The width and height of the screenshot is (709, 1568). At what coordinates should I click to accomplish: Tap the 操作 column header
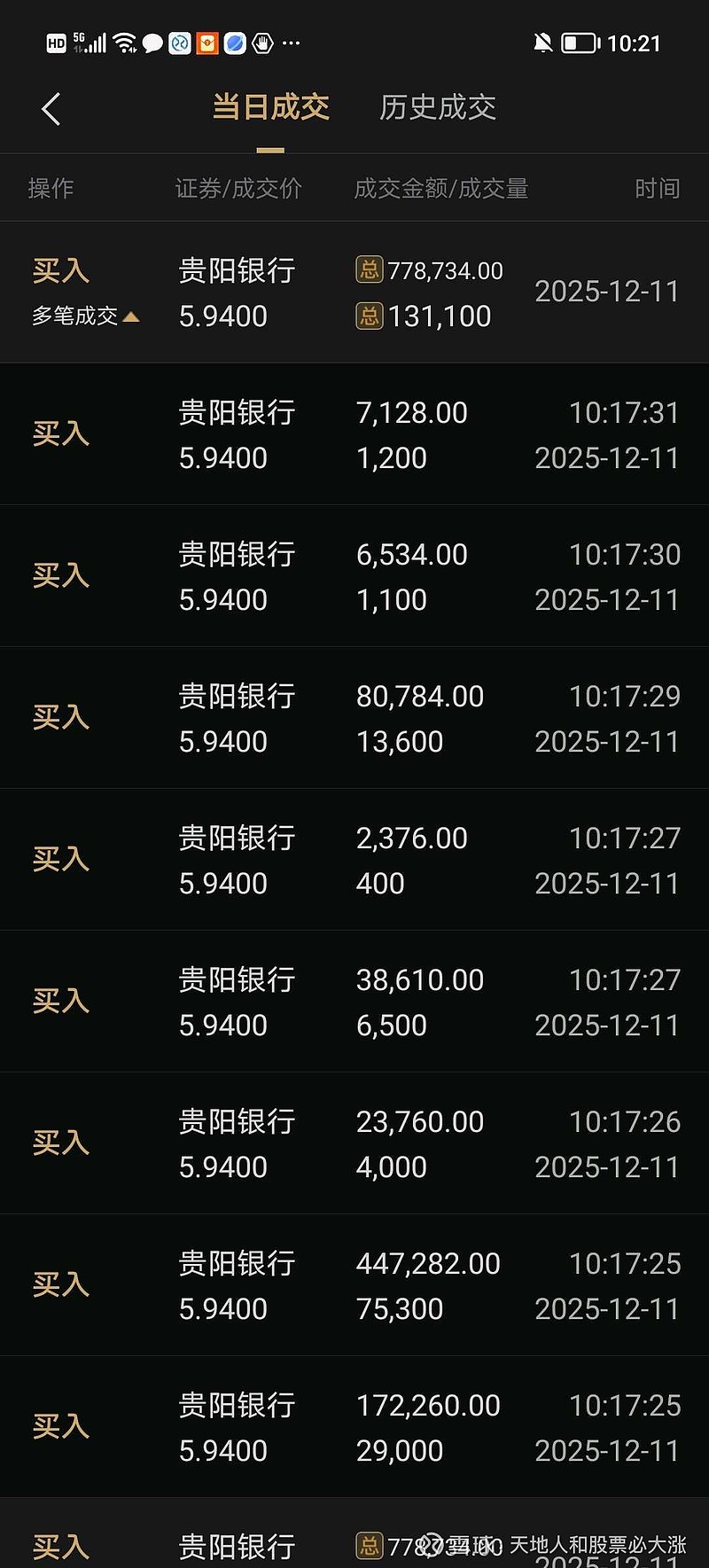point(51,188)
